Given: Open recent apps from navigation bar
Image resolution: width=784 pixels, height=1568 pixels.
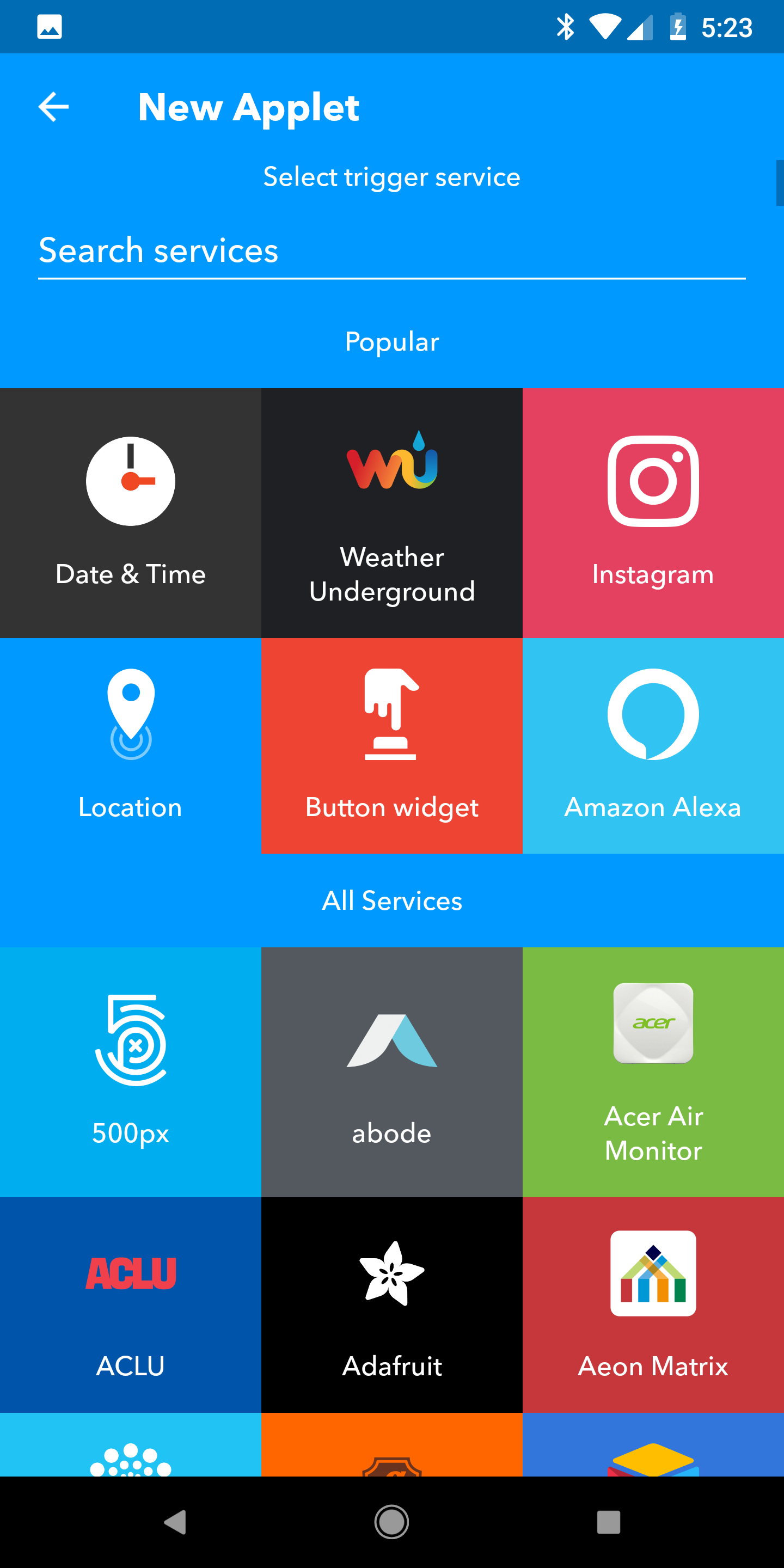Looking at the screenshot, I should pos(608,1522).
